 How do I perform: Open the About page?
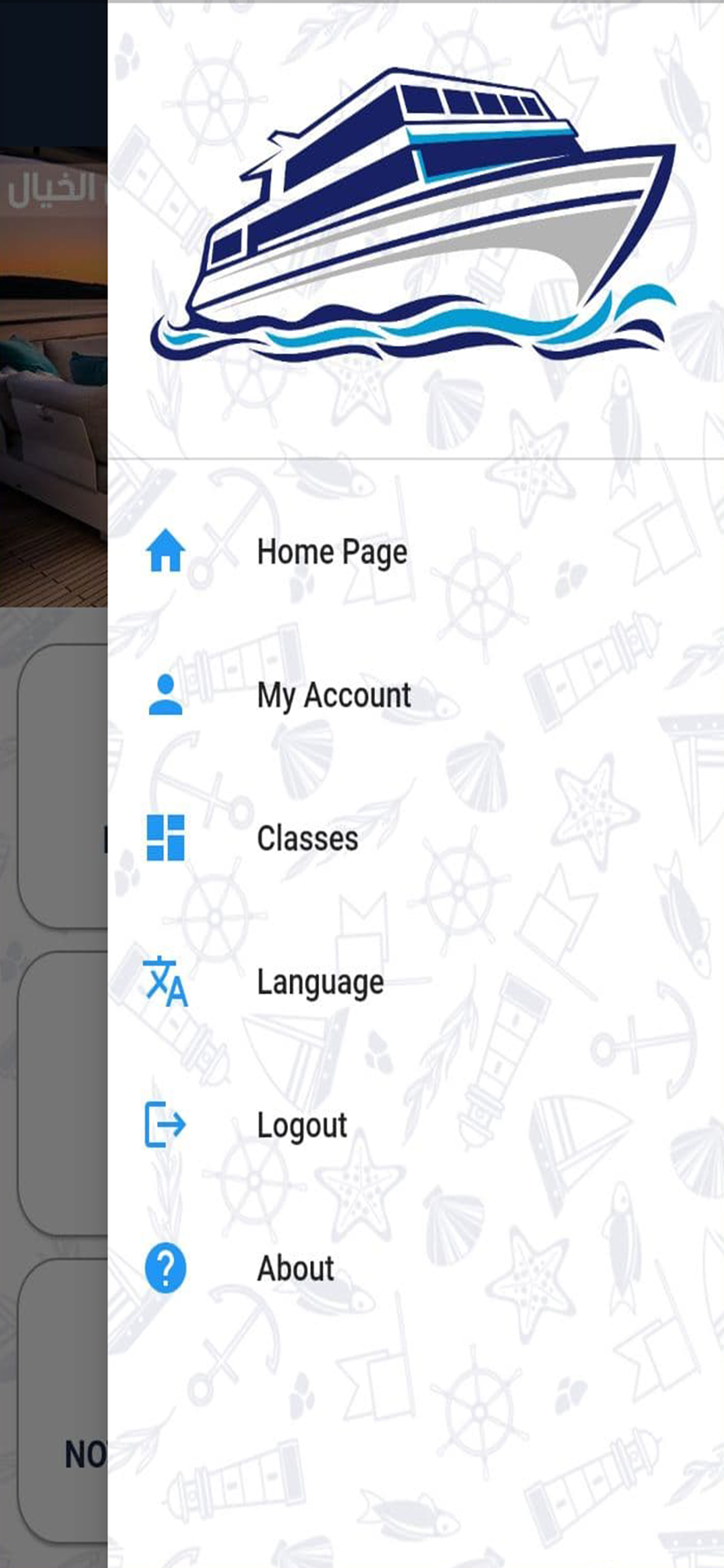416,1268
